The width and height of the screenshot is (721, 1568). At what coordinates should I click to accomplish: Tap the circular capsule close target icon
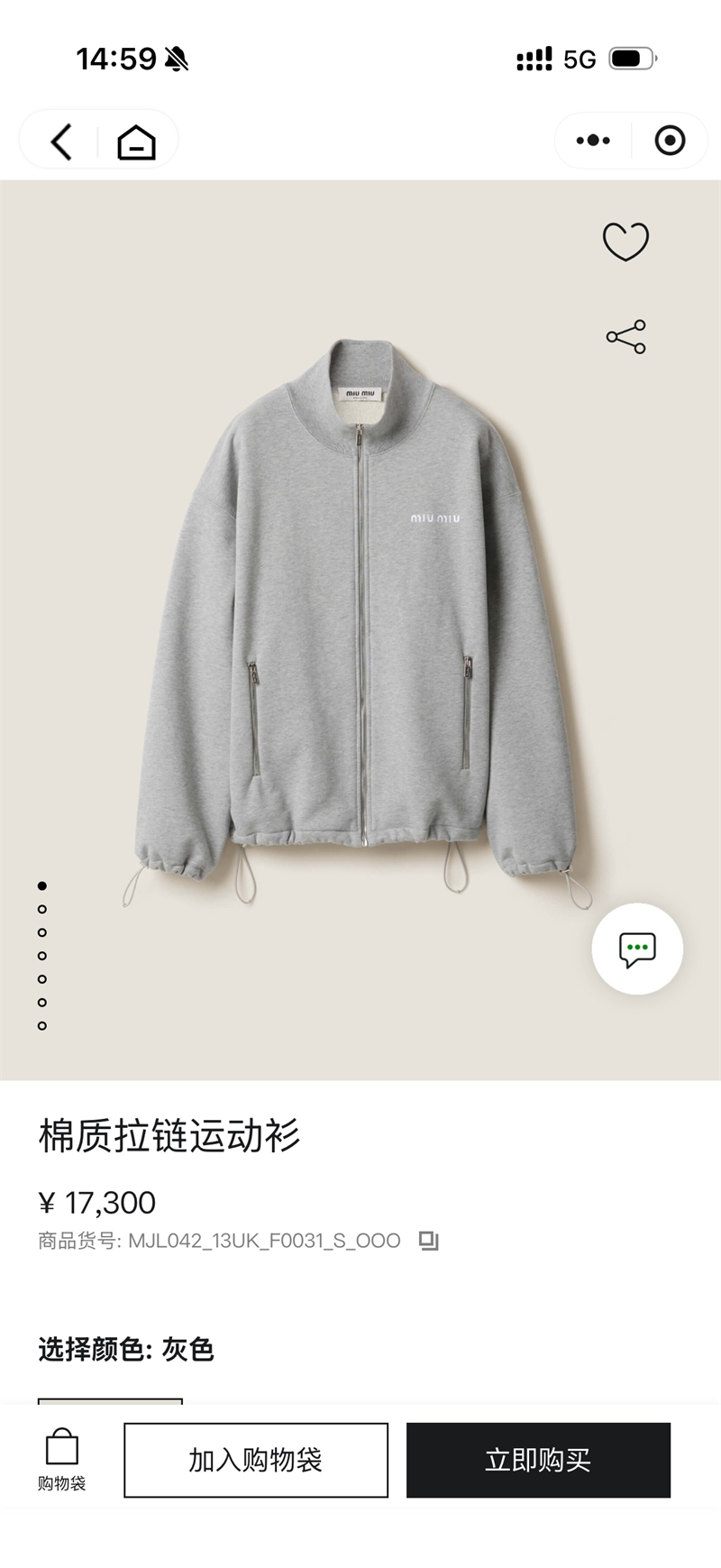point(668,140)
